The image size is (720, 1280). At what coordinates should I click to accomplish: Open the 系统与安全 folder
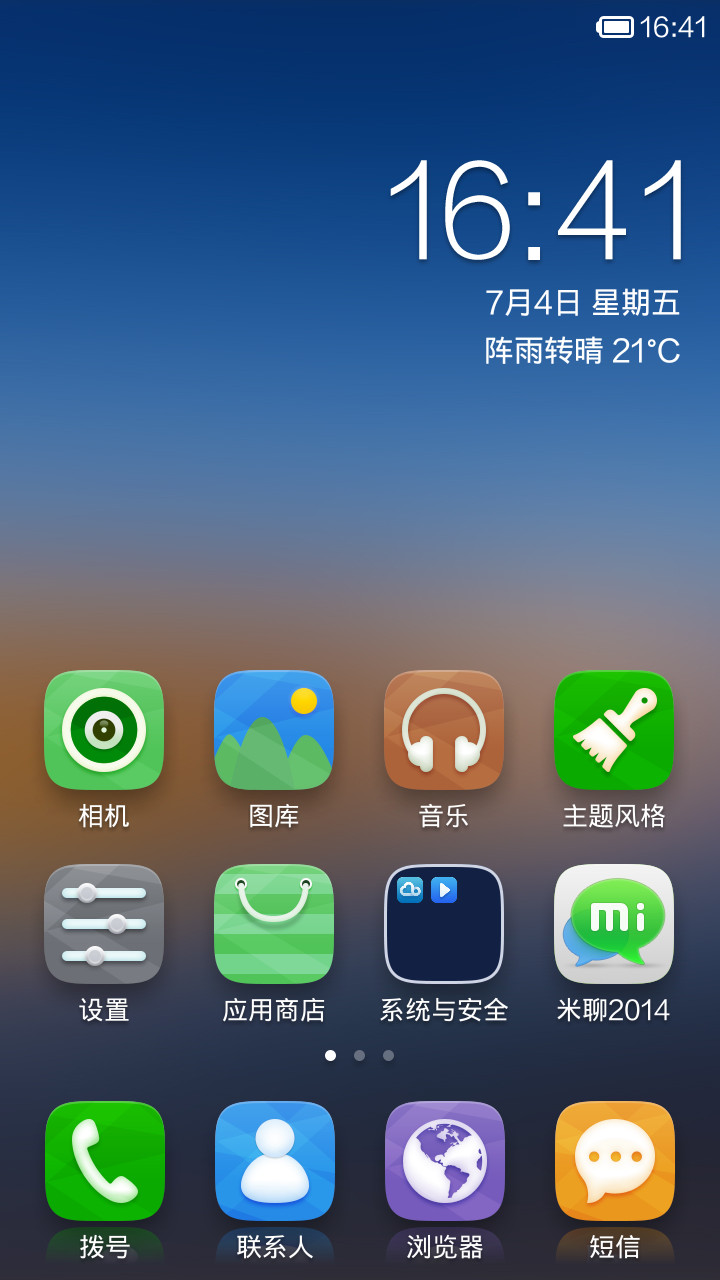[x=444, y=924]
